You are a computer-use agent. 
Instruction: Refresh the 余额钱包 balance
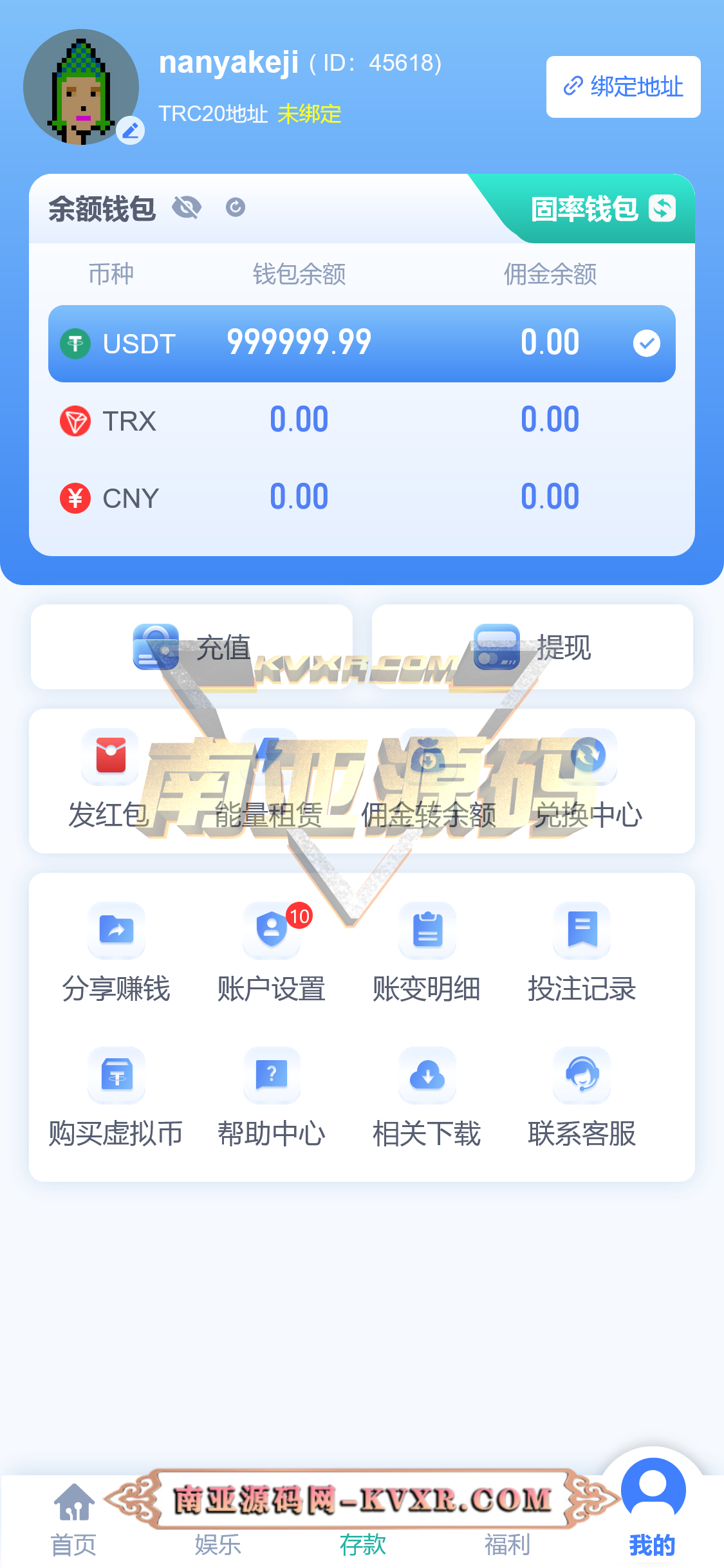(x=236, y=207)
